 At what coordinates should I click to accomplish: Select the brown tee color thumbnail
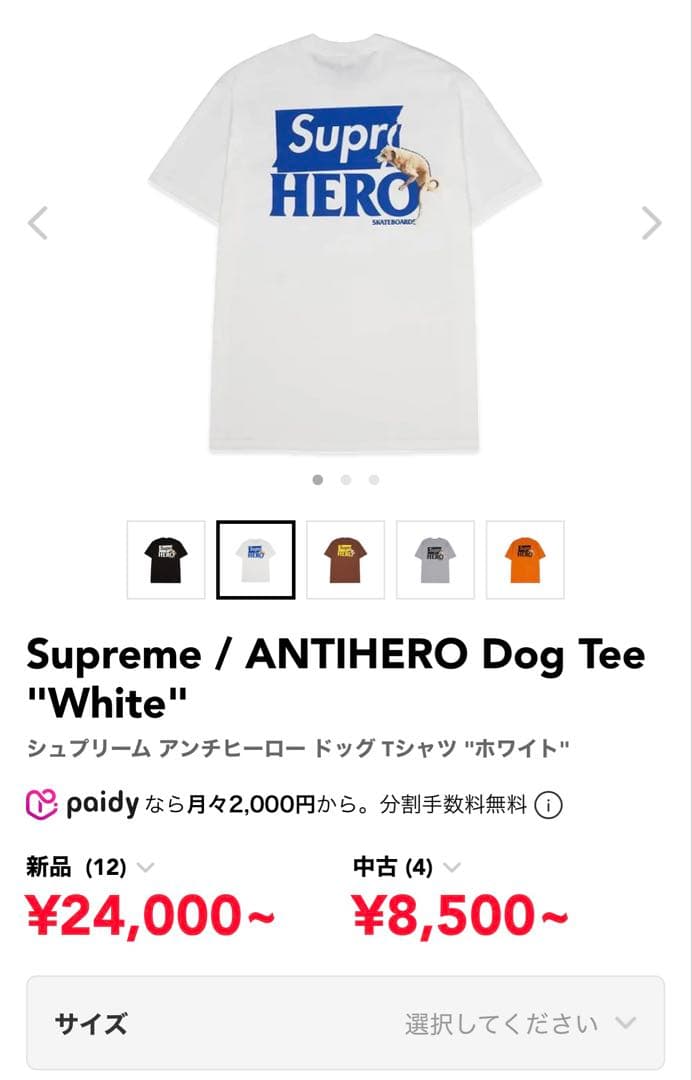(346, 560)
